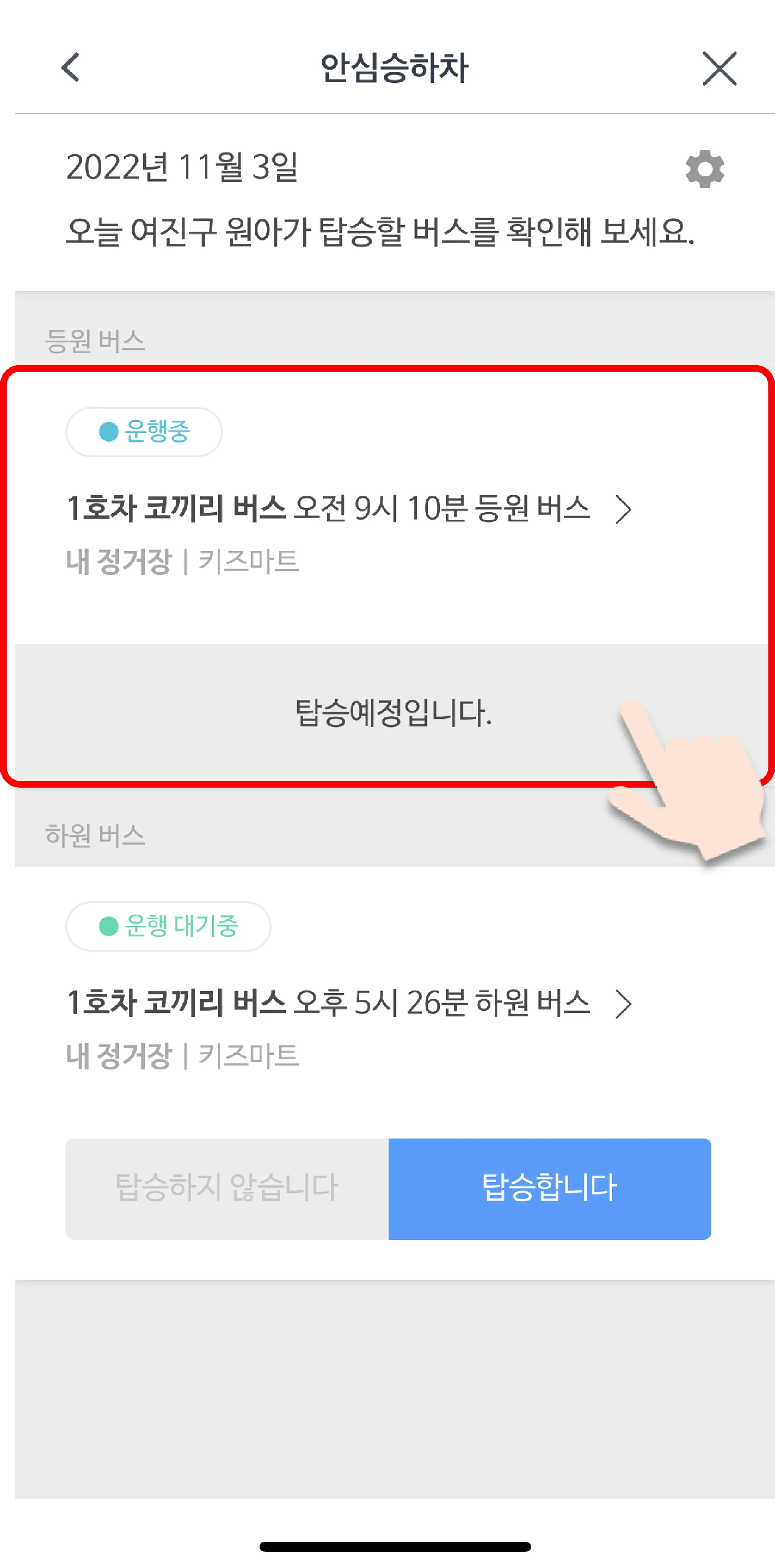Open settings gear icon
The width and height of the screenshot is (775, 1568).
point(704,169)
